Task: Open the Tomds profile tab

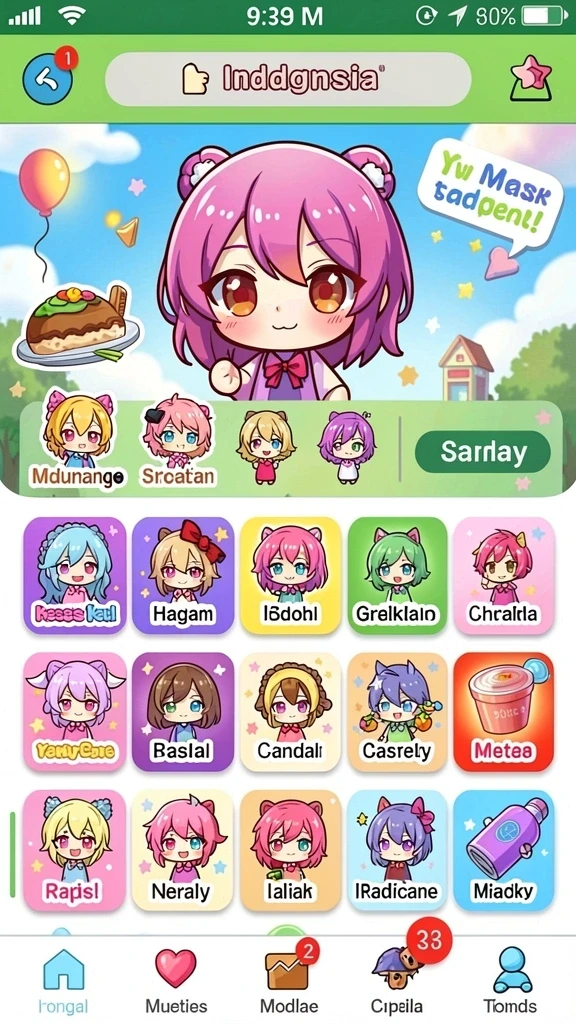Action: click(511, 981)
